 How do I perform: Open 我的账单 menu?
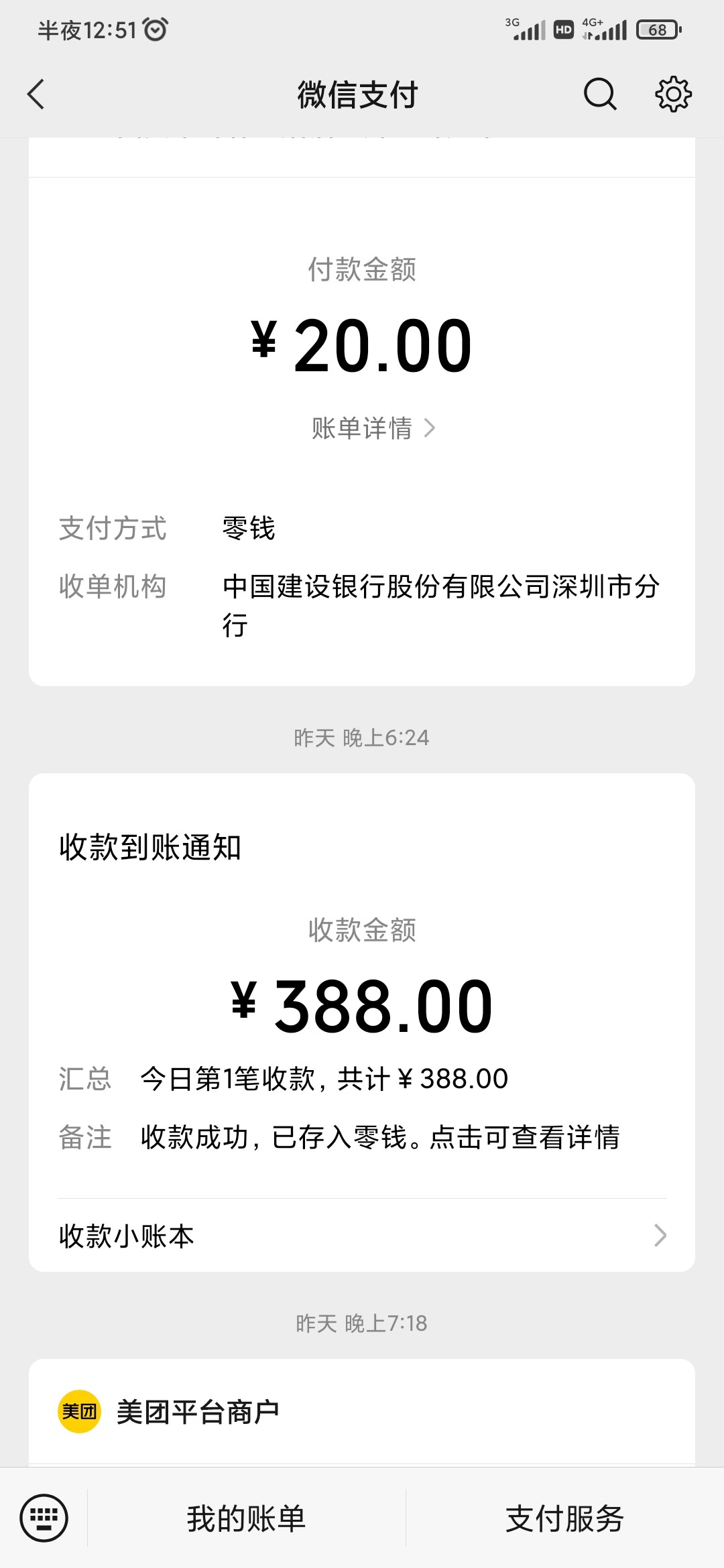246,1518
